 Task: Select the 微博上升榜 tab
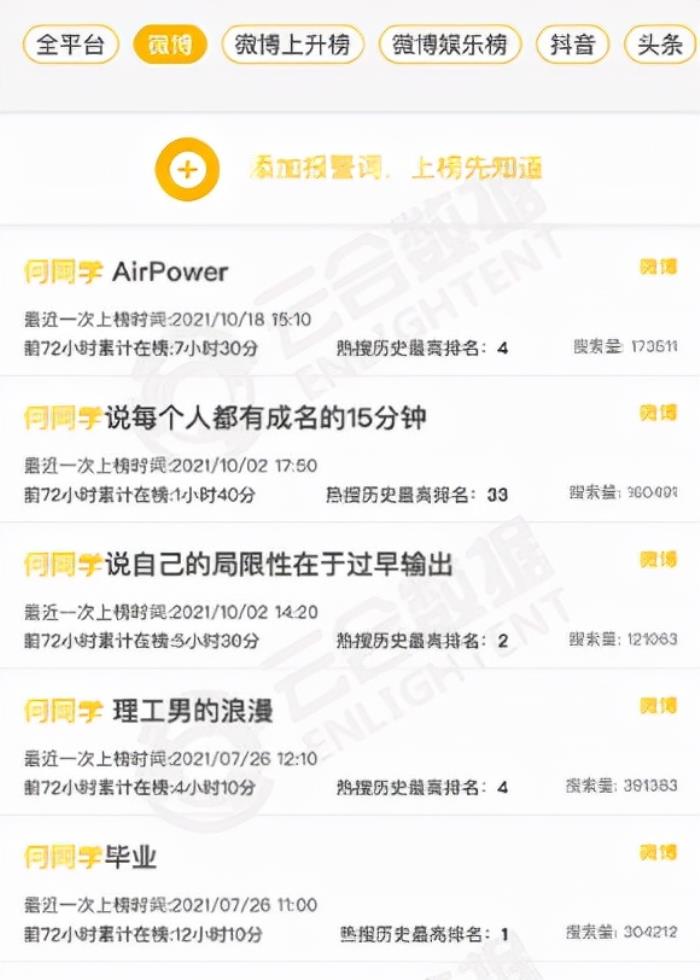pos(292,45)
